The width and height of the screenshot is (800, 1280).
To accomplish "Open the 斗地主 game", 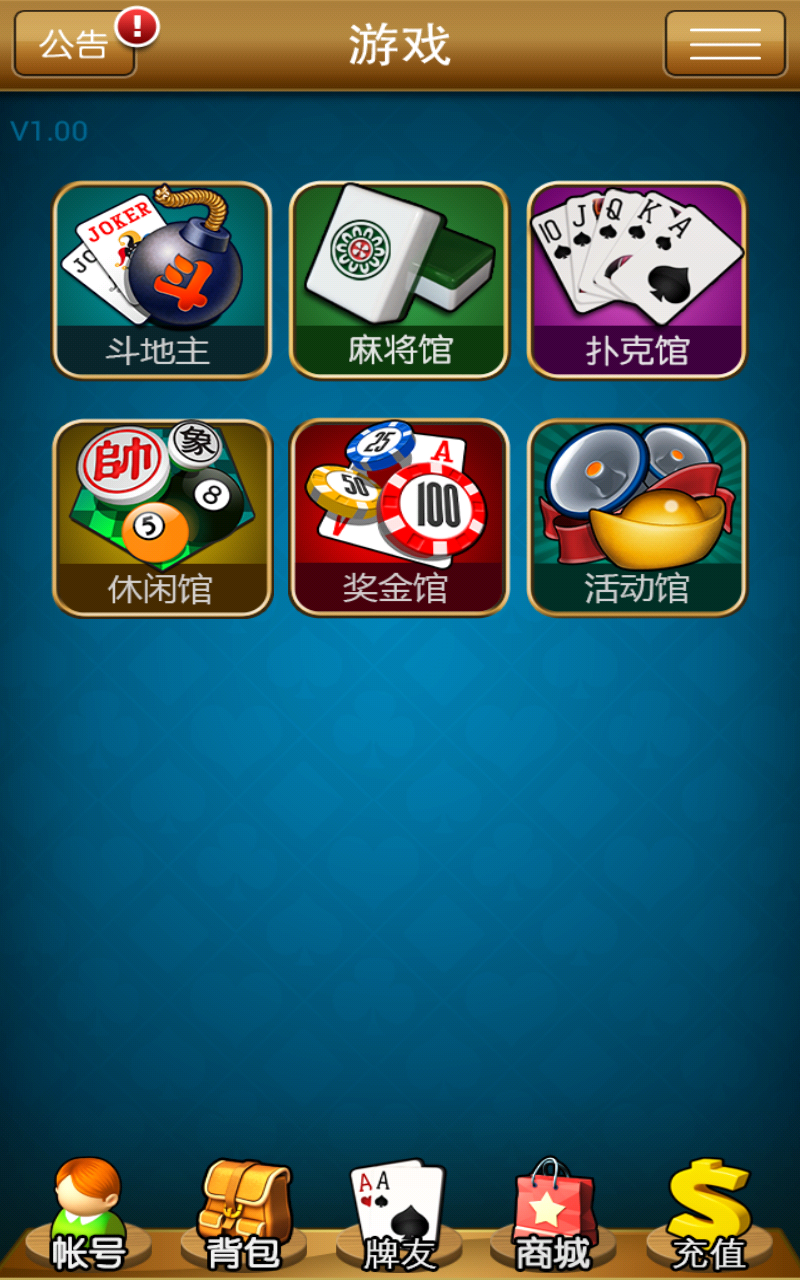I will (x=161, y=280).
